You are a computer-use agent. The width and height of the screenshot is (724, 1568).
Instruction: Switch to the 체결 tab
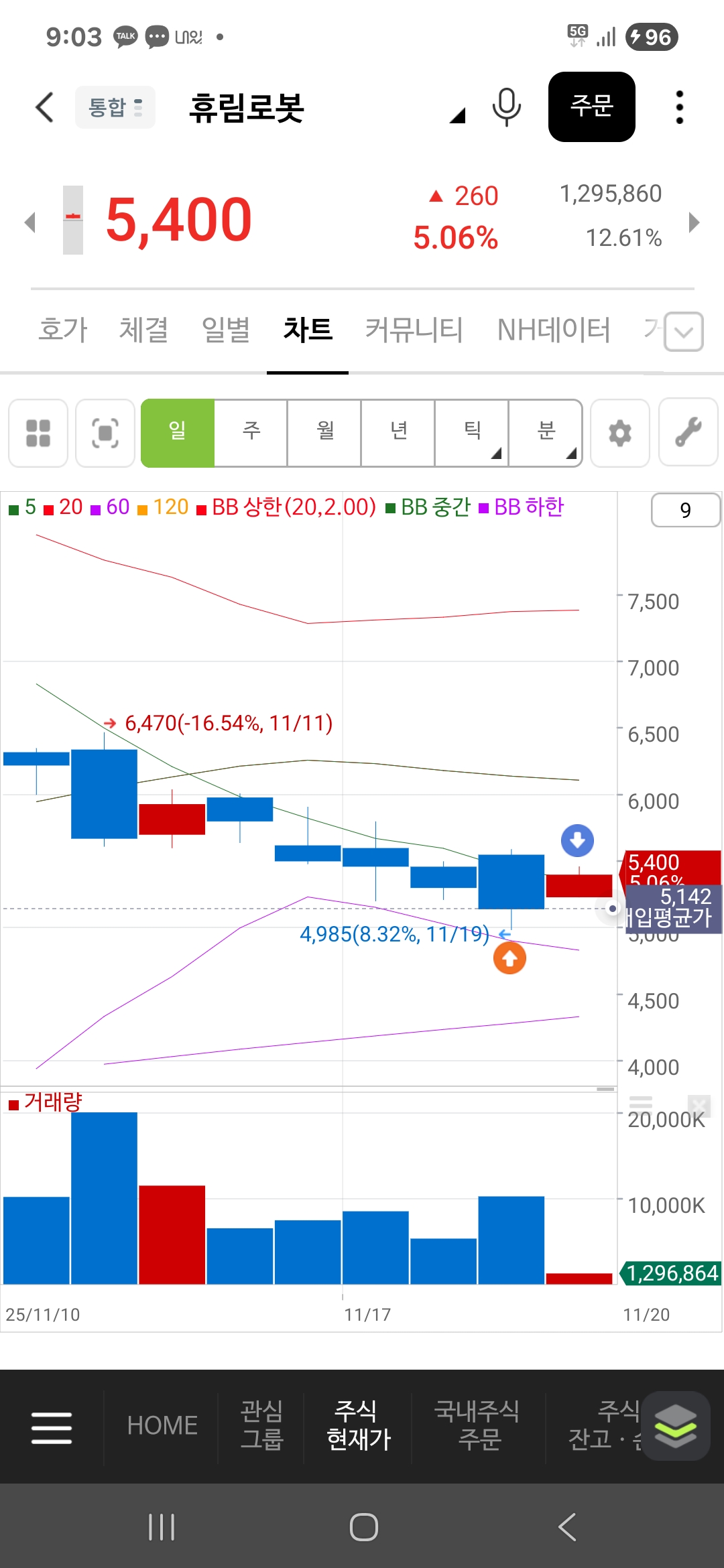(143, 330)
